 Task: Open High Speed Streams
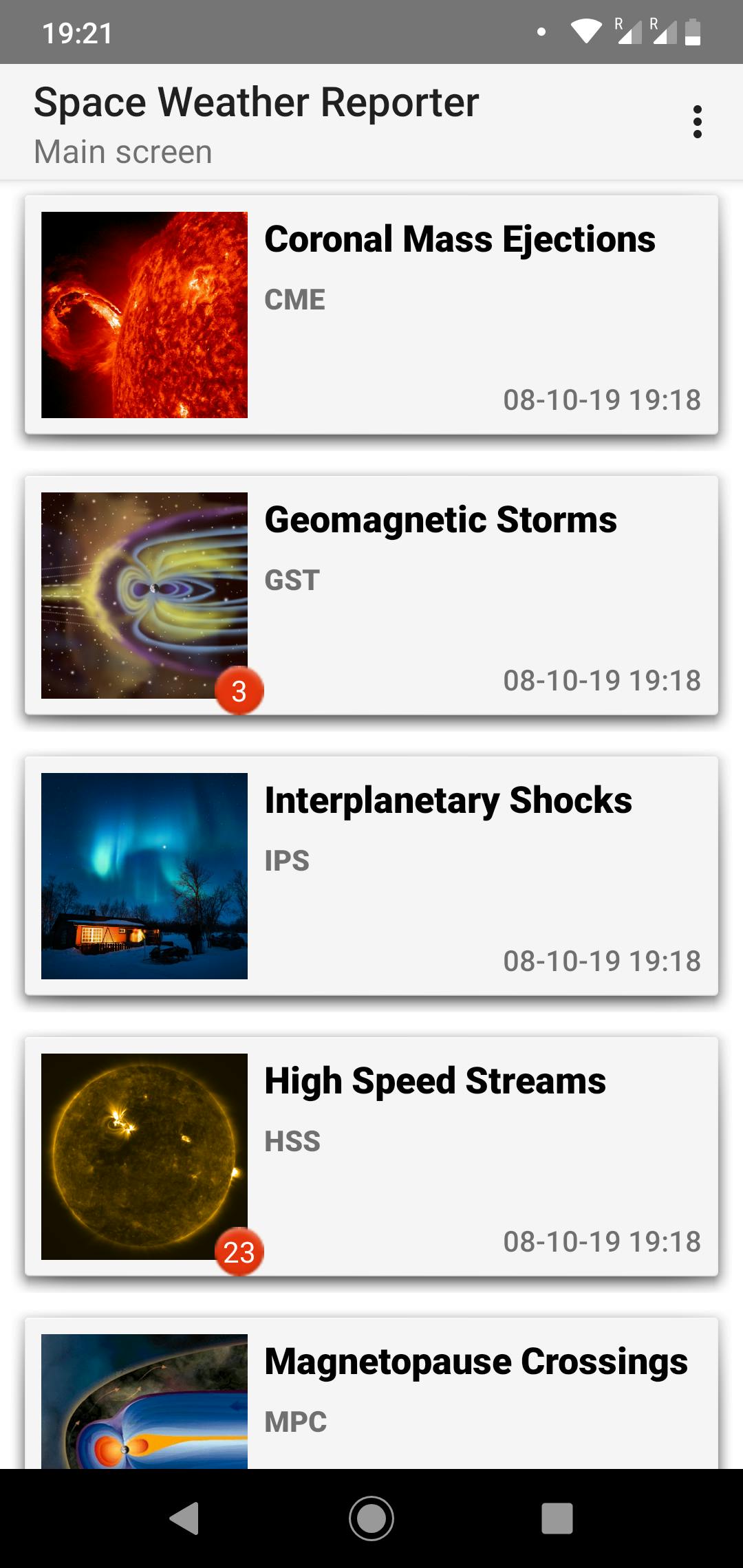point(371,1157)
